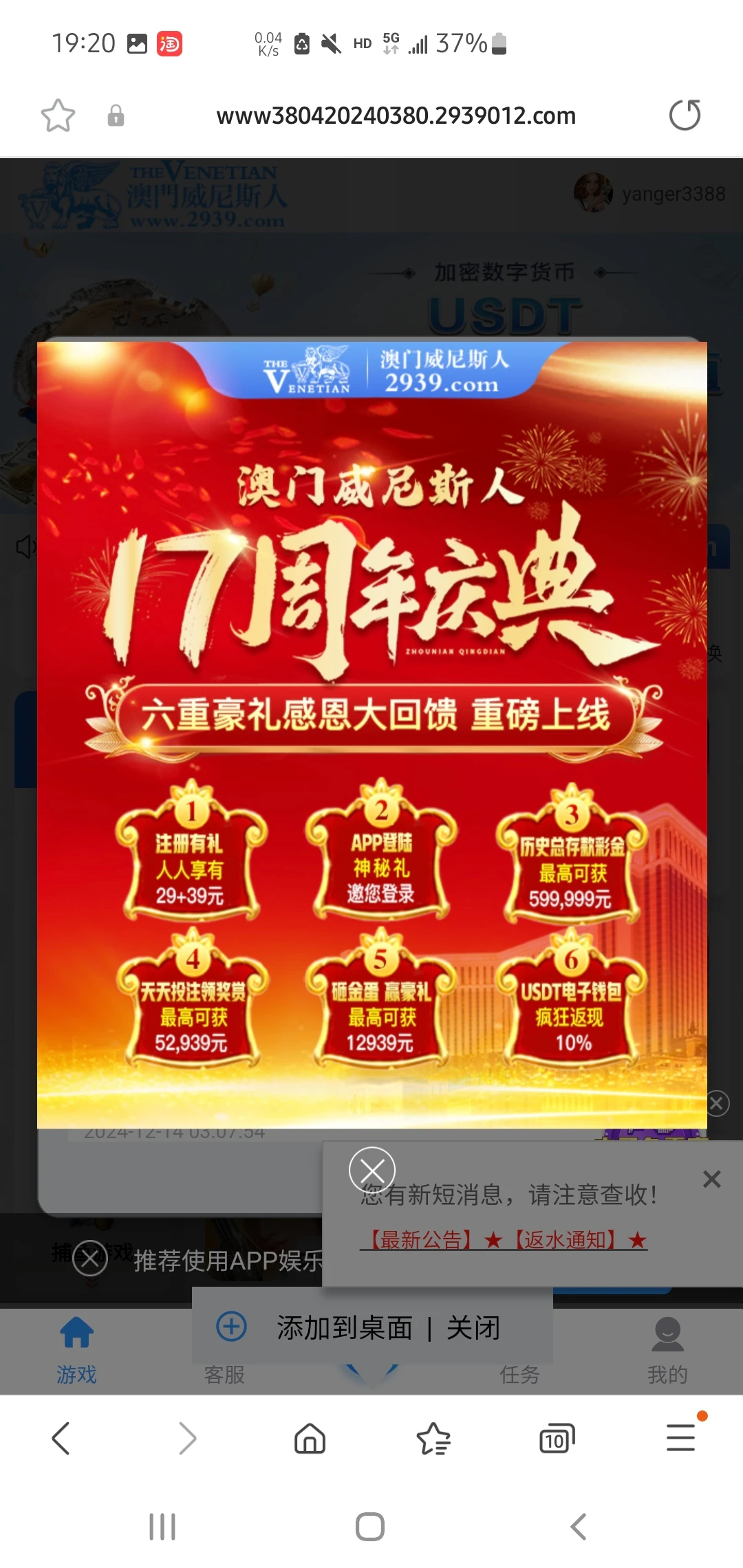Tap the yanger3388 avatar image
Image resolution: width=743 pixels, height=1568 pixels.
[x=593, y=193]
